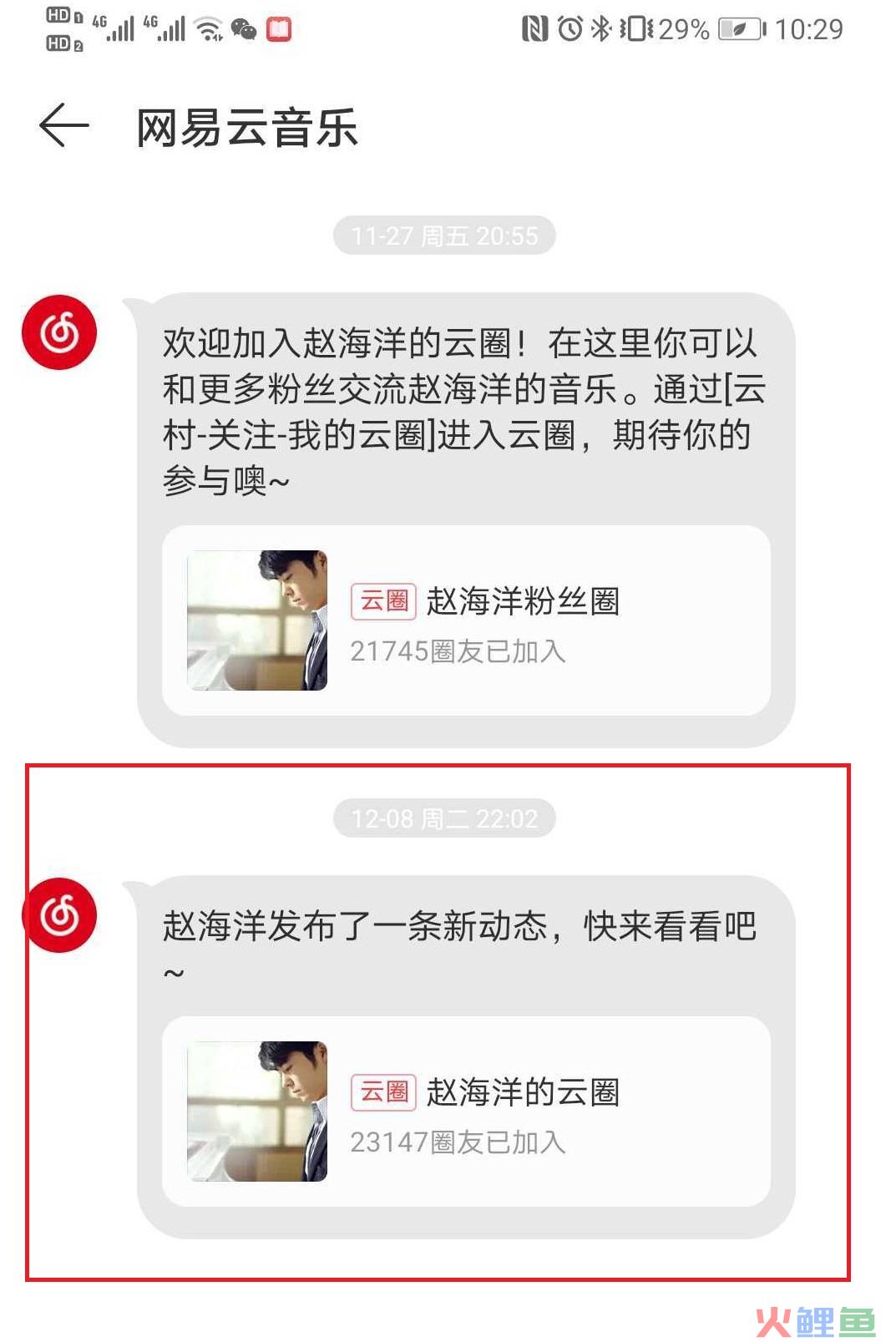Tap sender avatar beside the 11-27 message
This screenshot has height=1342, width=896.
coord(59,332)
